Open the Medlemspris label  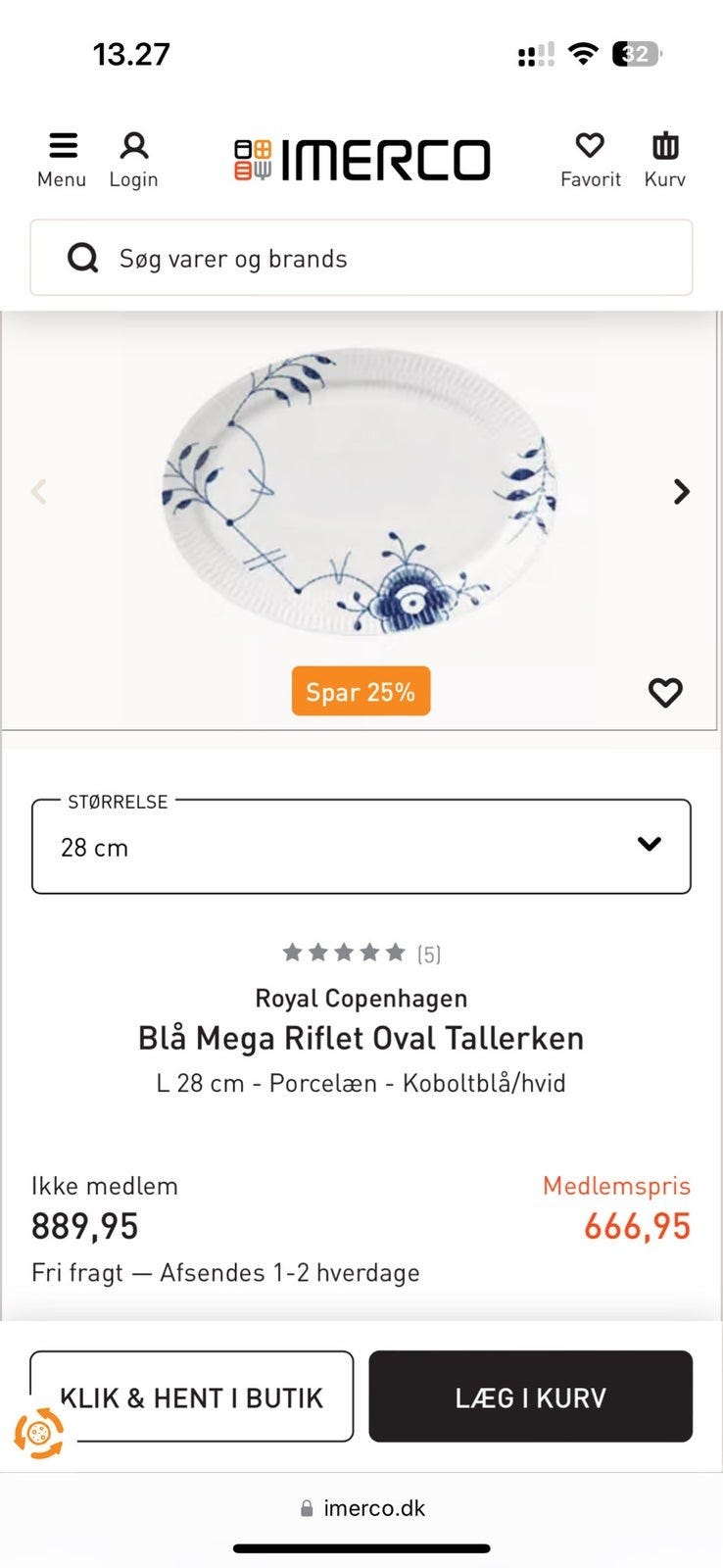pyautogui.click(x=616, y=1185)
